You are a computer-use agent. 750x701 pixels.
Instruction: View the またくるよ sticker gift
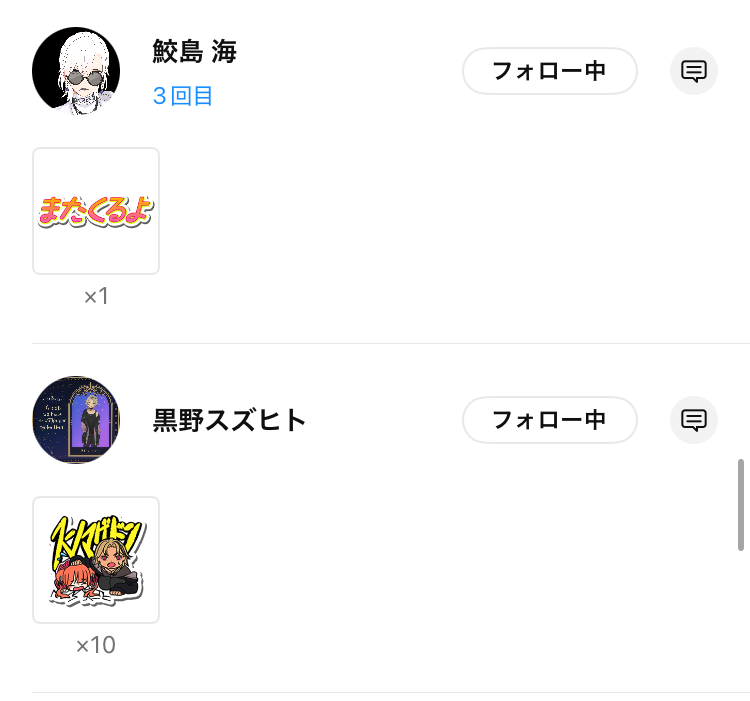(96, 211)
